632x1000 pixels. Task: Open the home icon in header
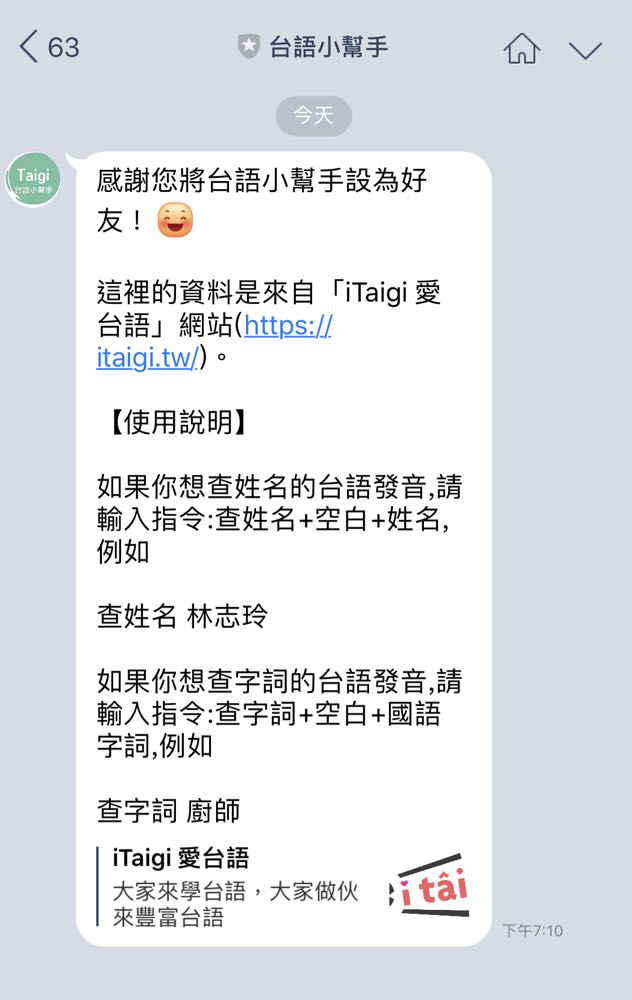point(521,48)
